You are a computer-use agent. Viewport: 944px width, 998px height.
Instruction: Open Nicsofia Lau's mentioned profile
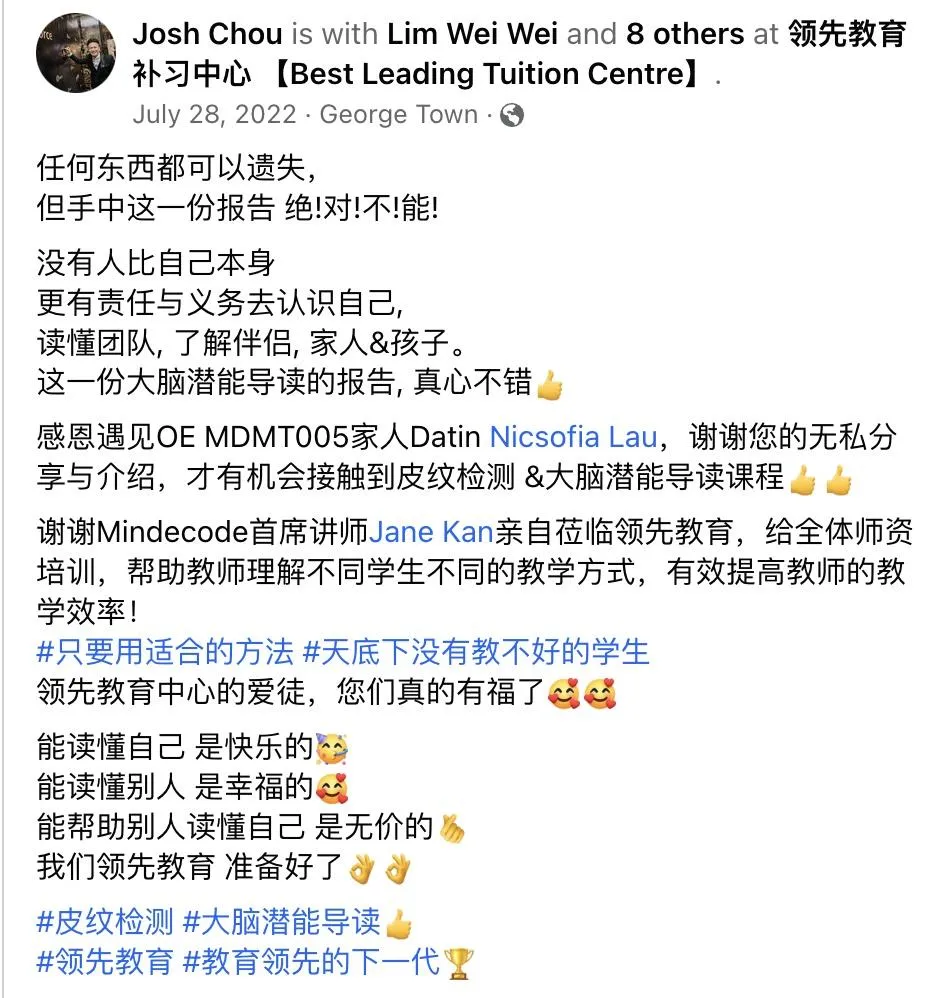point(573,437)
